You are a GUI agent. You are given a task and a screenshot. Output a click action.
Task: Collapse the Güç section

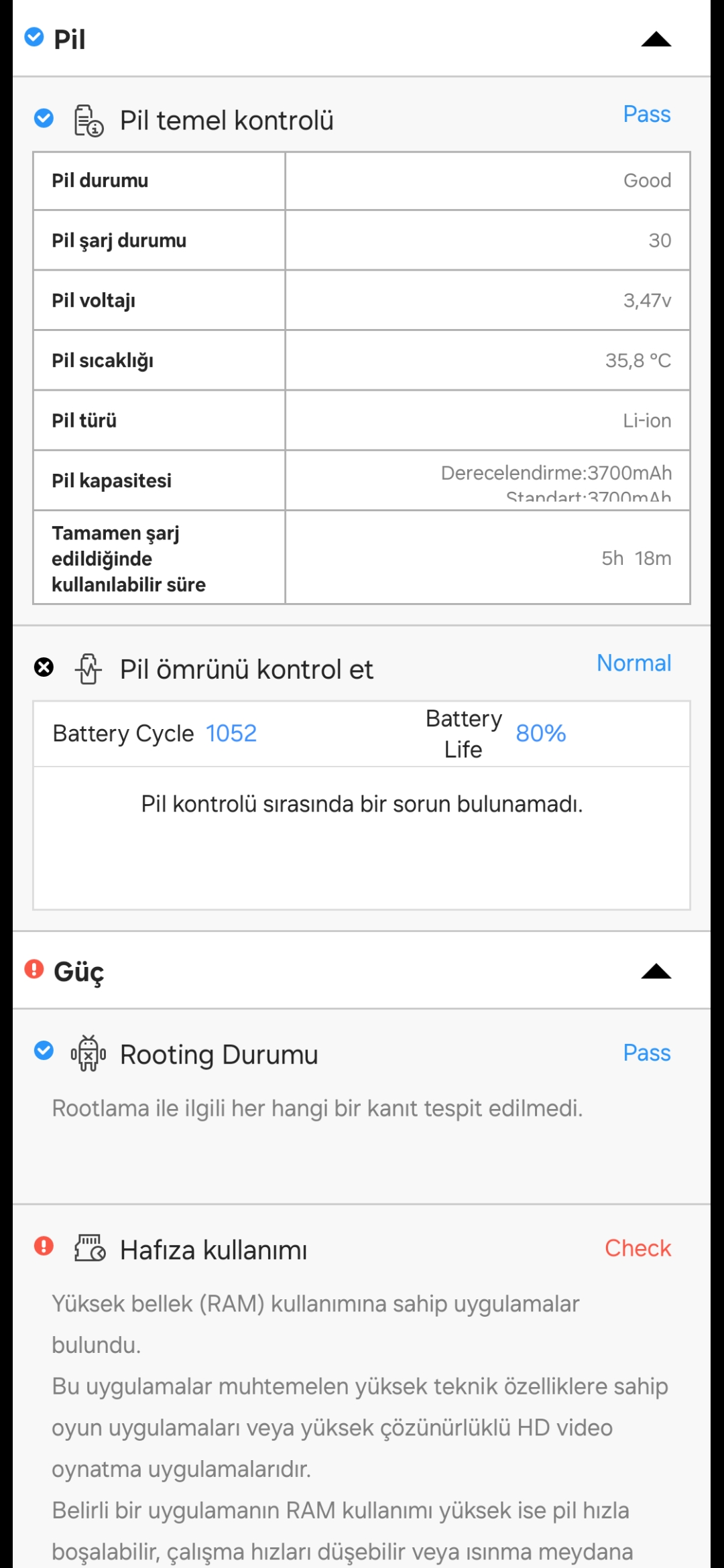point(656,971)
